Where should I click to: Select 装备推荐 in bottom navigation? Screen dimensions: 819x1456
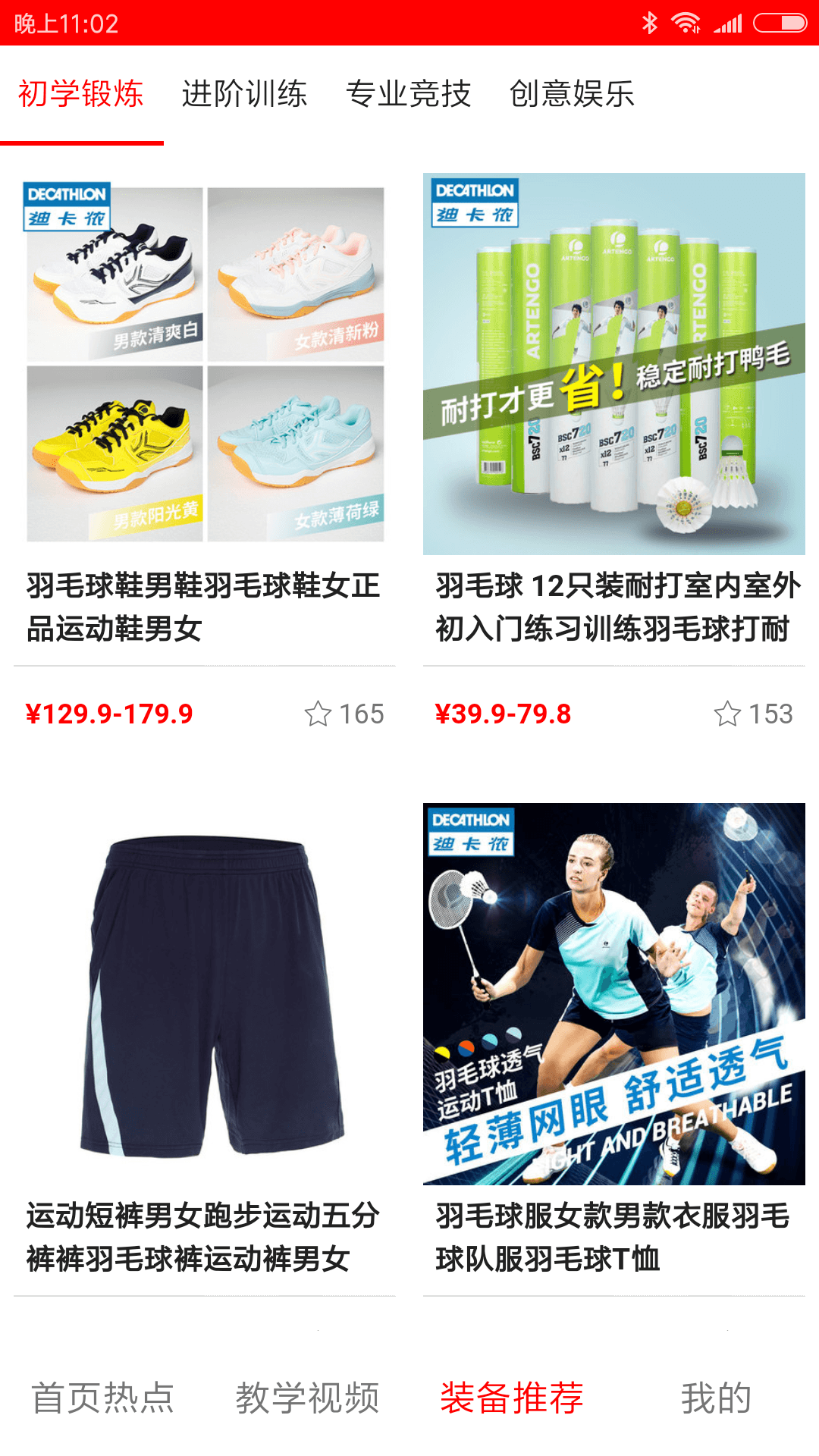[x=512, y=1398]
